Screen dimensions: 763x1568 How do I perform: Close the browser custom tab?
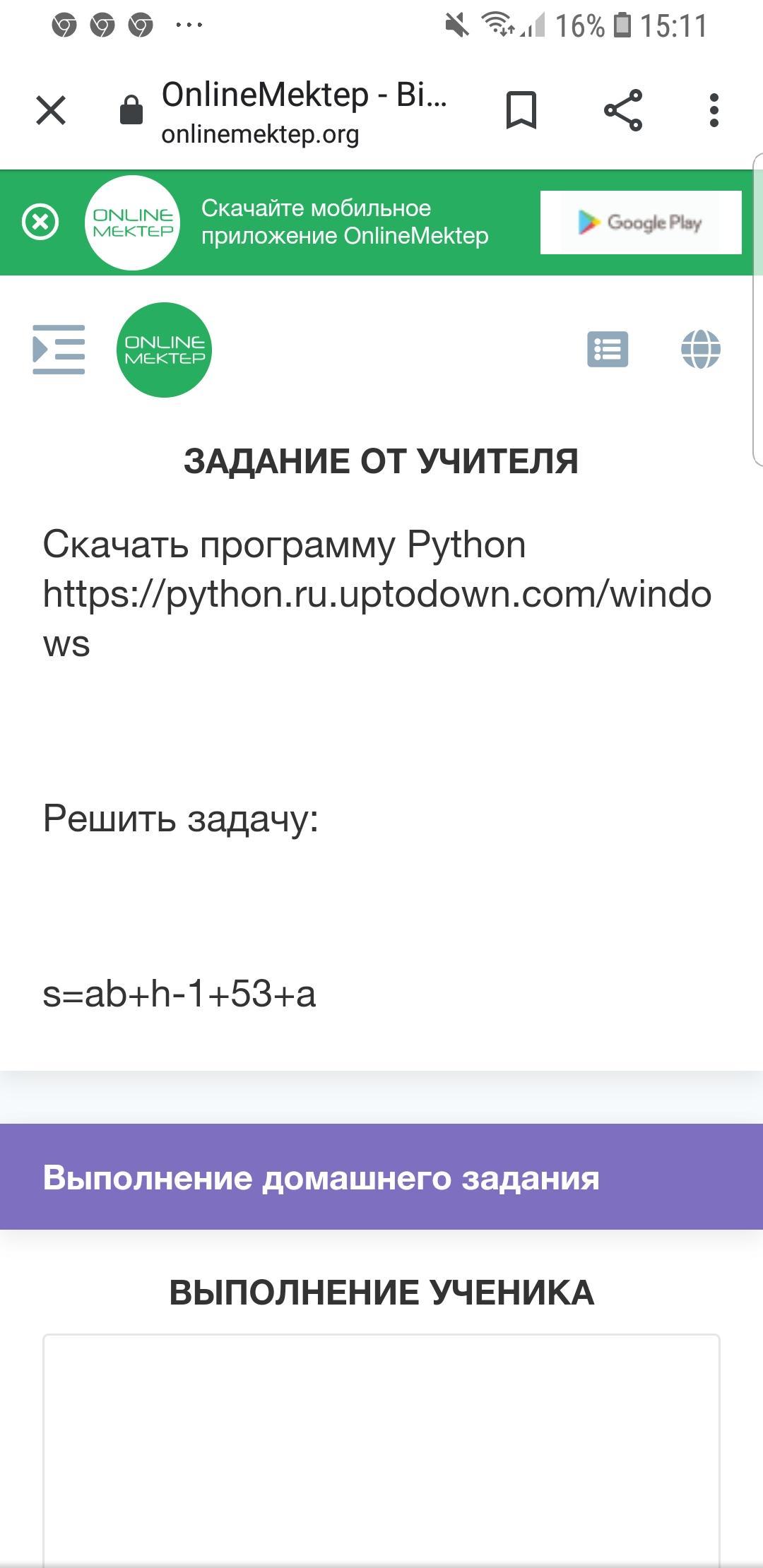(x=51, y=110)
